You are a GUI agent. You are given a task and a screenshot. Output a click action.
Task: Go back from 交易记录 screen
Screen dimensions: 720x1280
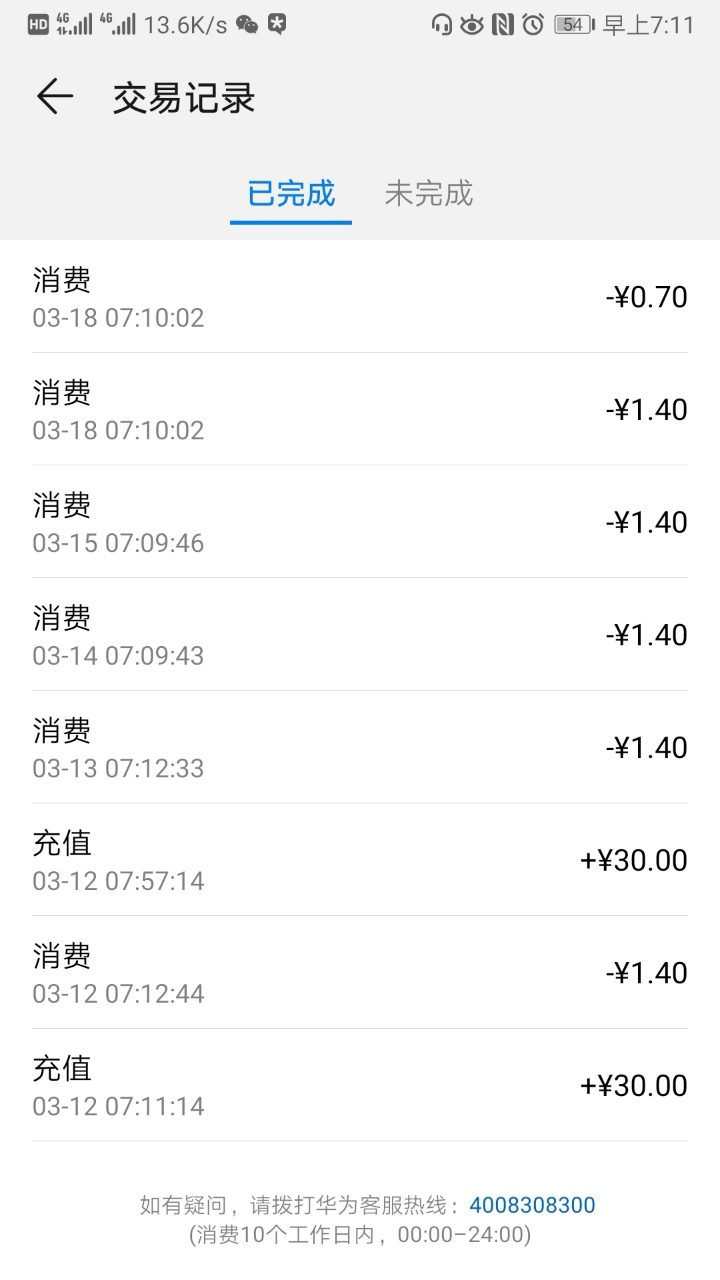pos(55,97)
